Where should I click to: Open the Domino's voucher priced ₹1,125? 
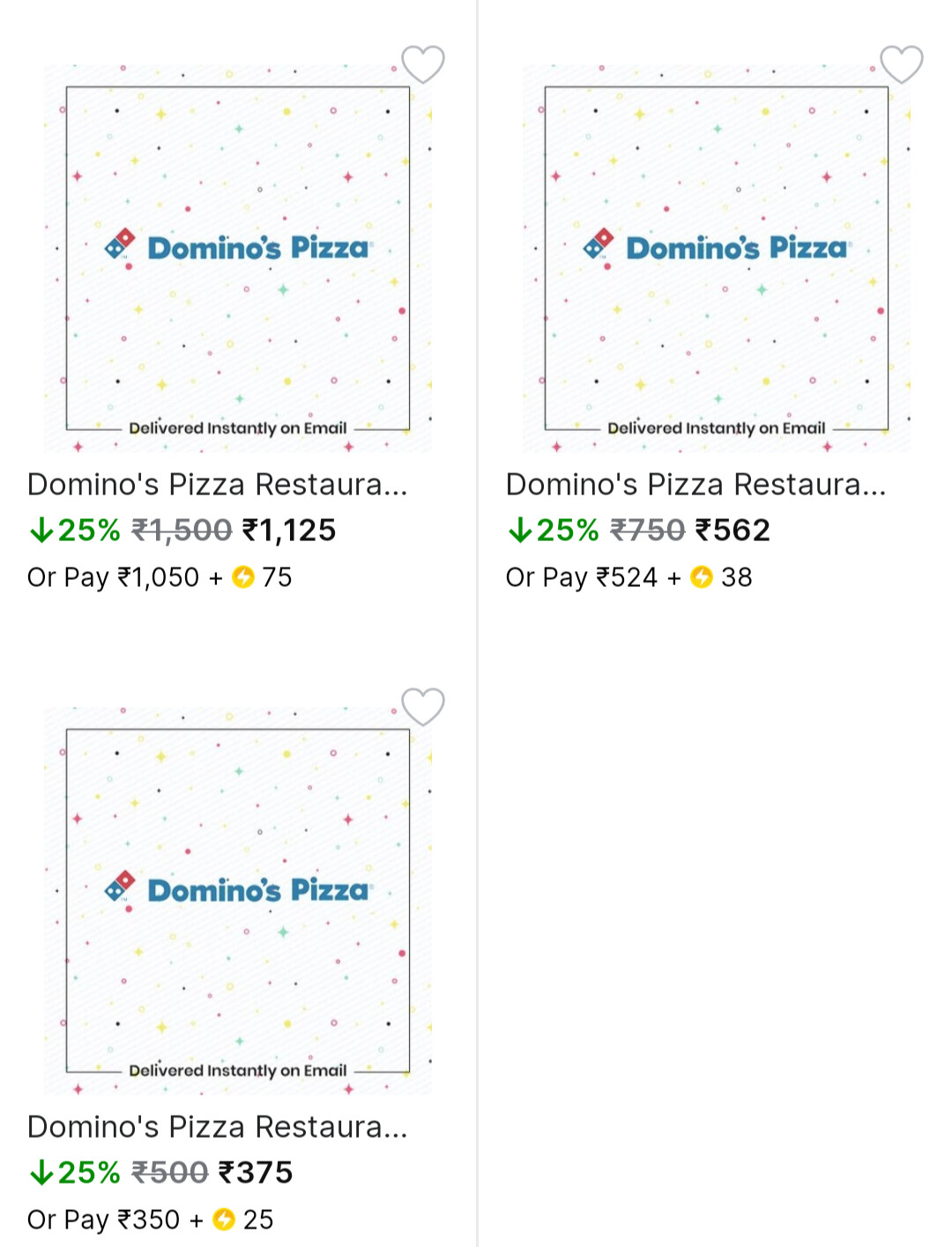click(238, 258)
